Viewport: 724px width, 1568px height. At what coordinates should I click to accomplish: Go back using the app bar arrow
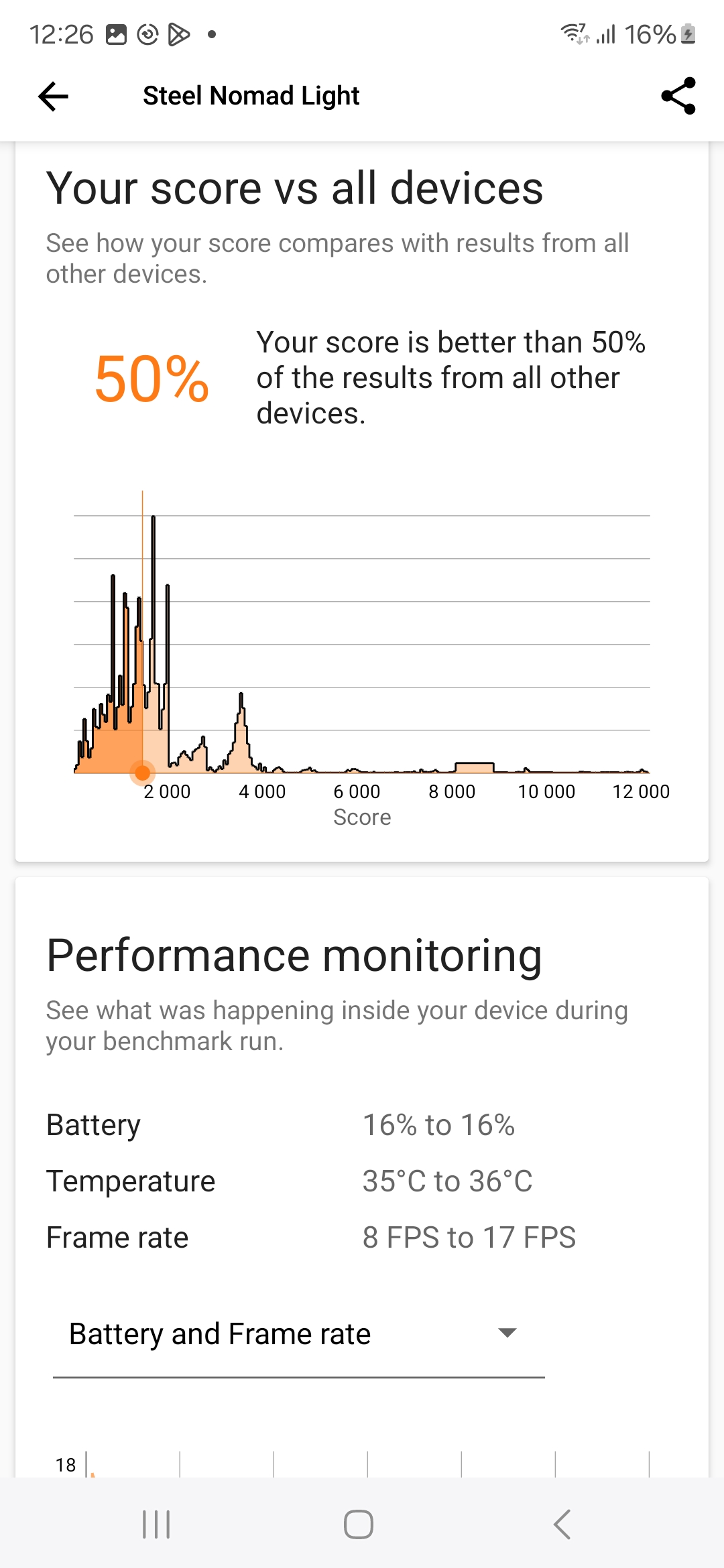[x=54, y=96]
